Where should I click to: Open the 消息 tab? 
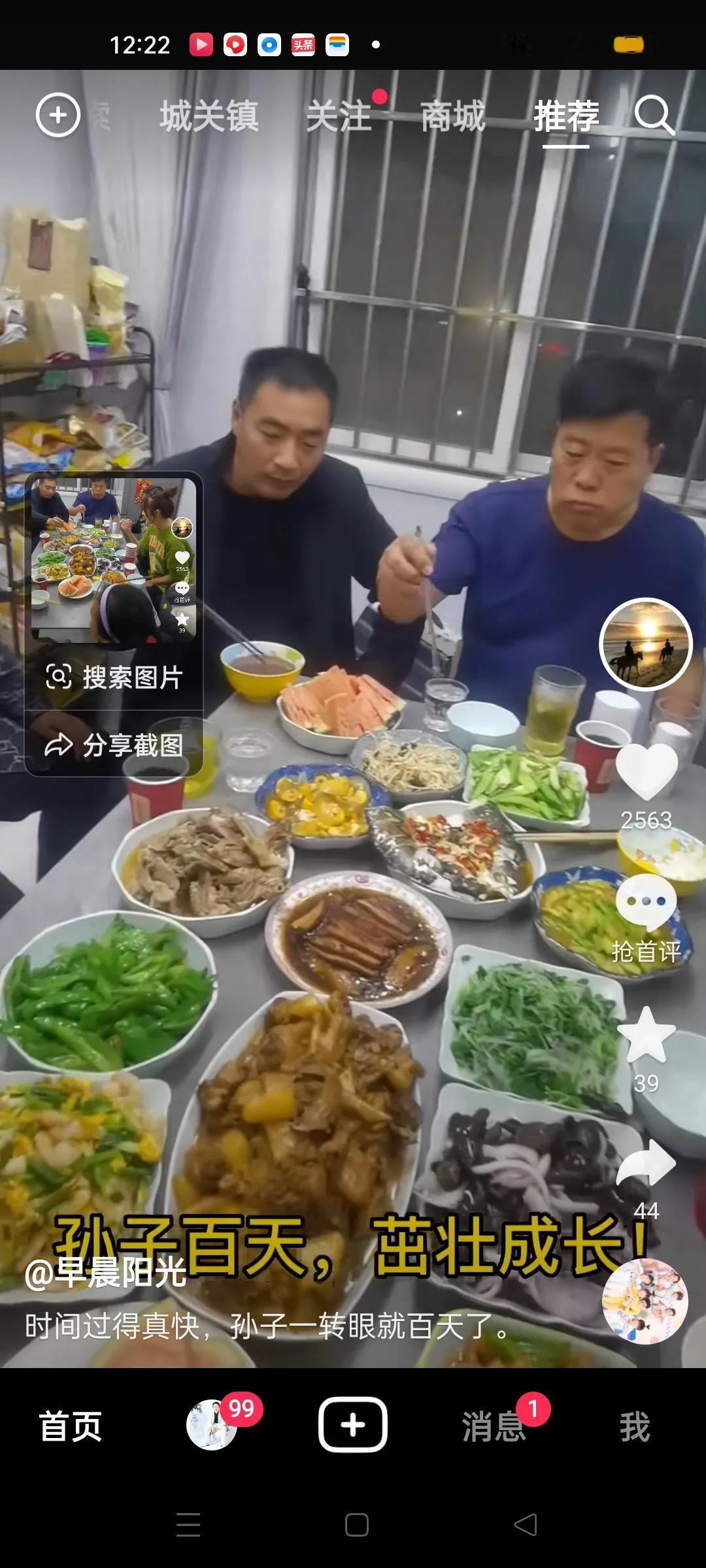coord(495,1426)
